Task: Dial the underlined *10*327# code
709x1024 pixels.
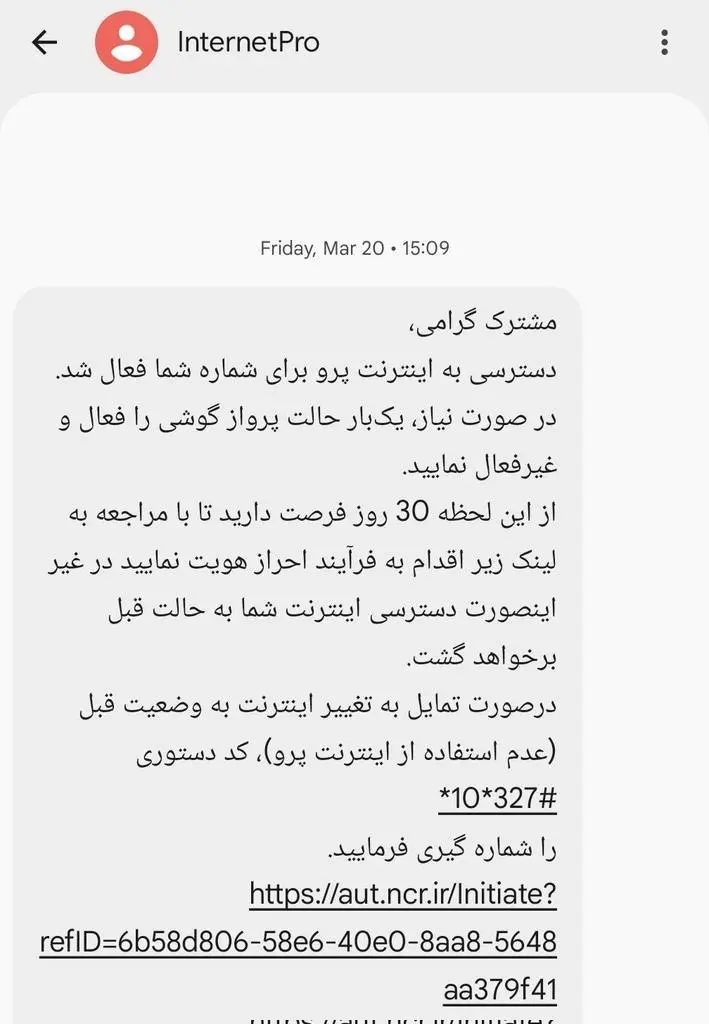Action: click(497, 800)
